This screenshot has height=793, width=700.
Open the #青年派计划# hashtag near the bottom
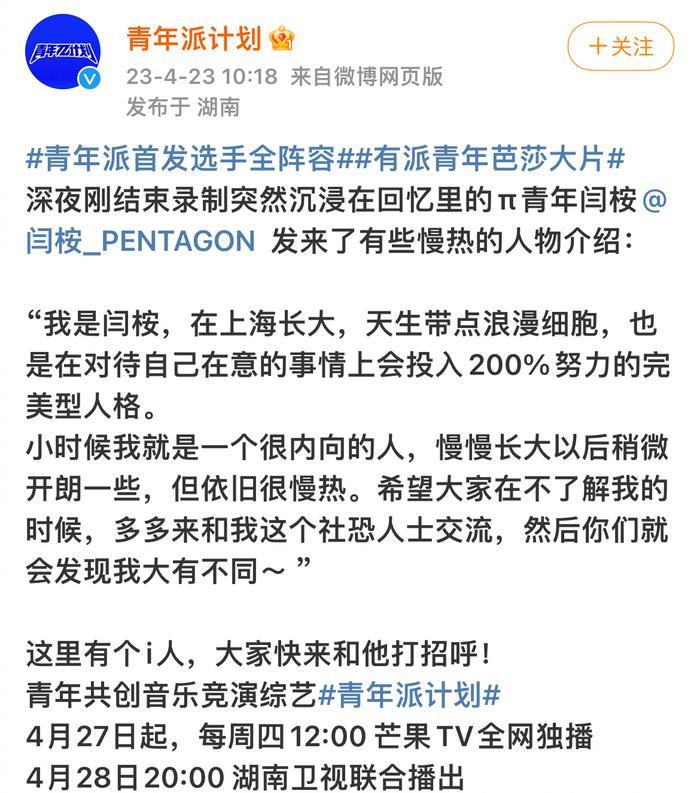pos(412,691)
